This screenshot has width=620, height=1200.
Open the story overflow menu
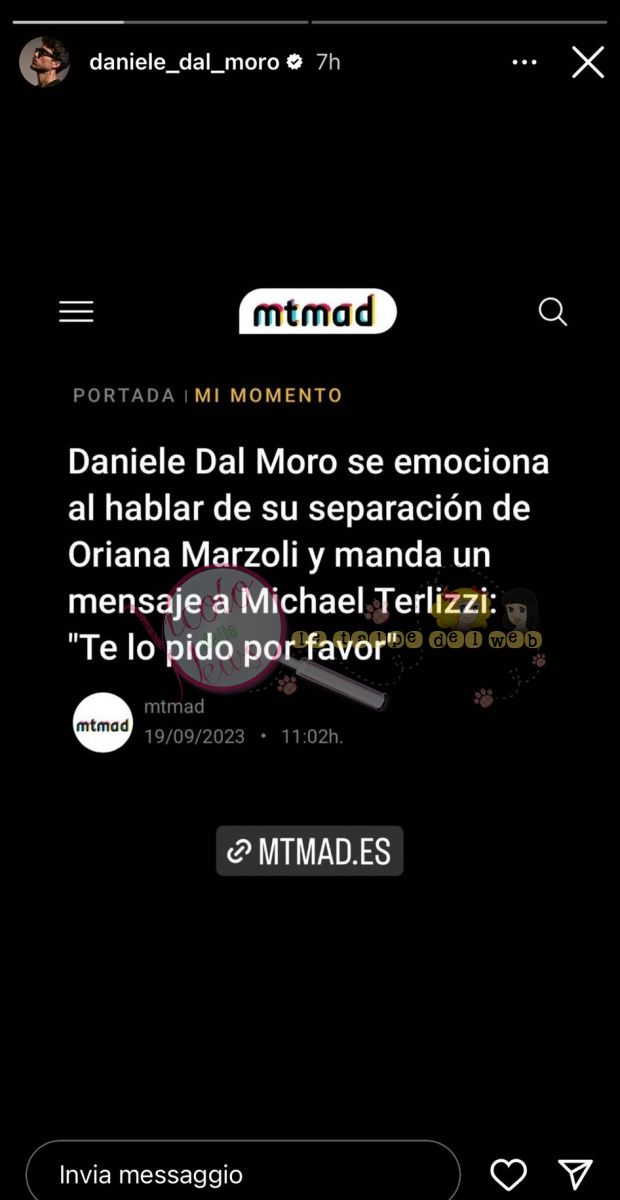(x=524, y=62)
